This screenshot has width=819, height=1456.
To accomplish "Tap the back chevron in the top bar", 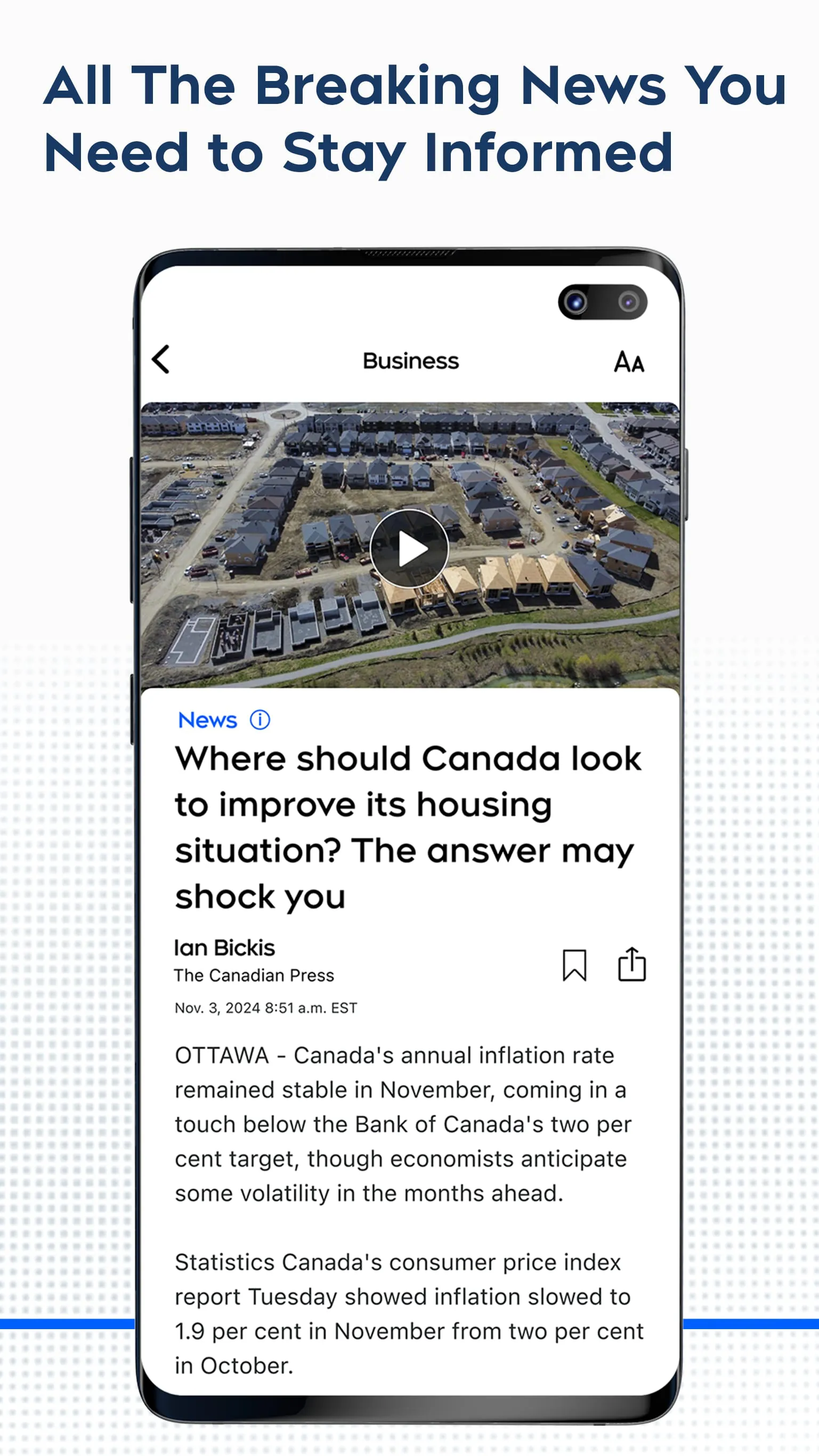I will click(x=161, y=361).
